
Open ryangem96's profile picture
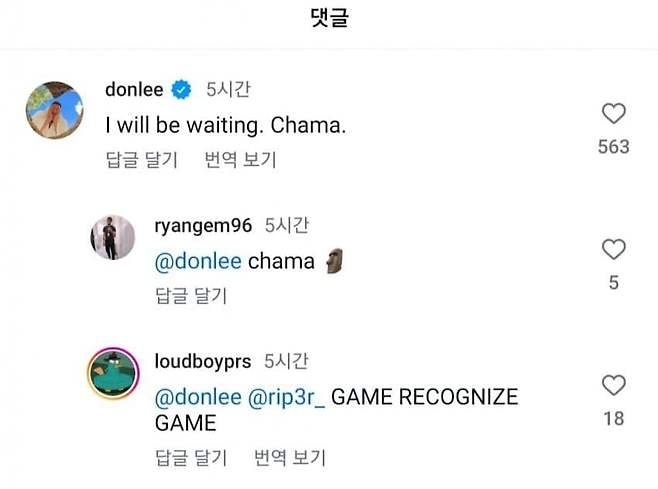pyautogui.click(x=113, y=237)
